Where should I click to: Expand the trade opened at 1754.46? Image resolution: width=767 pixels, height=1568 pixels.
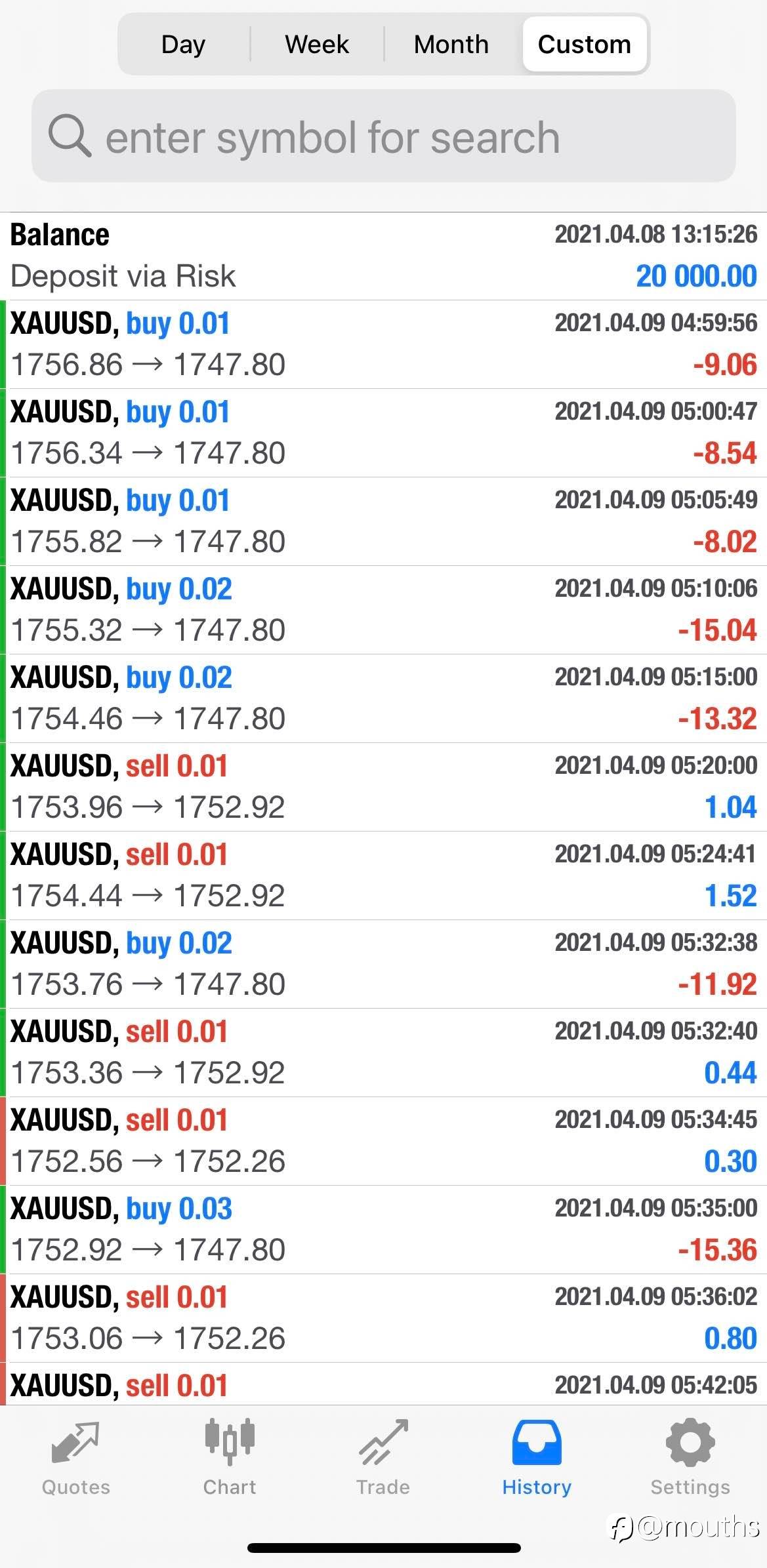click(384, 698)
